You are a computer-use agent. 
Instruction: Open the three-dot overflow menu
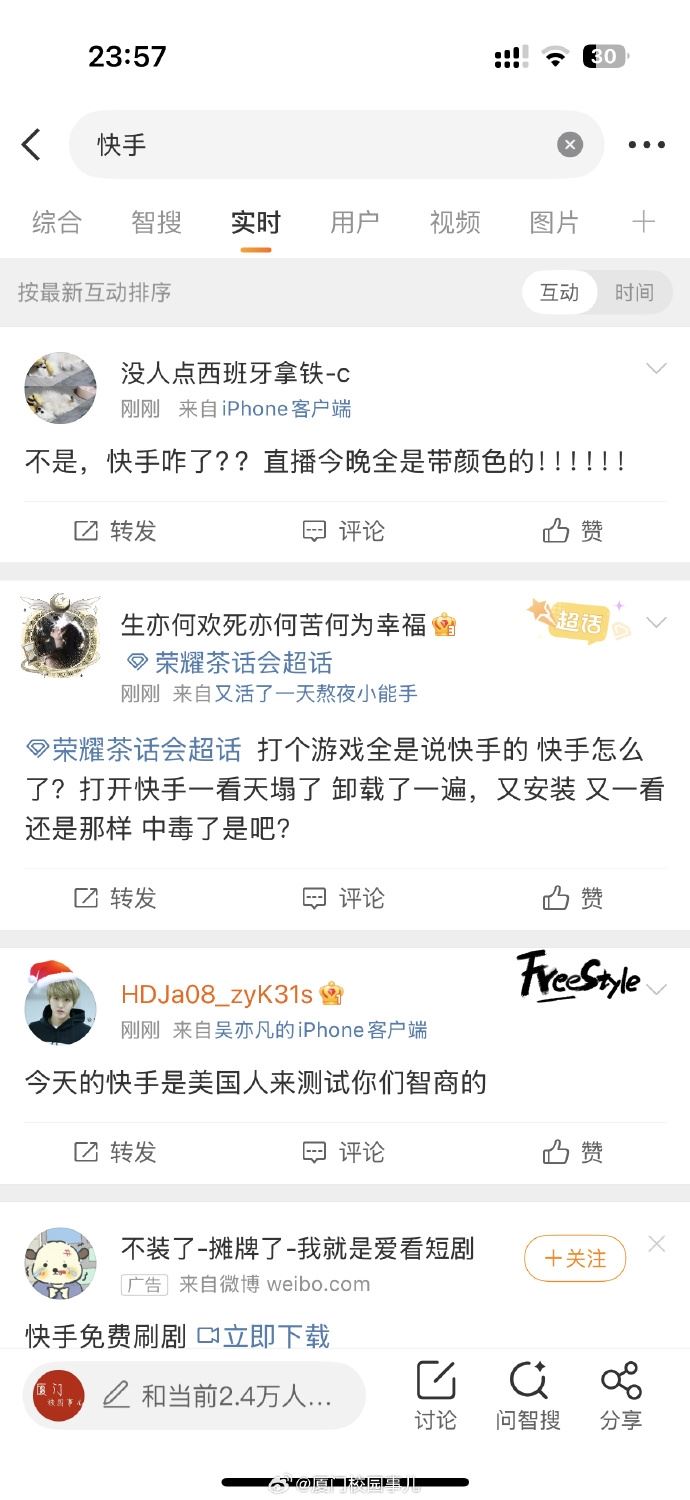point(646,145)
